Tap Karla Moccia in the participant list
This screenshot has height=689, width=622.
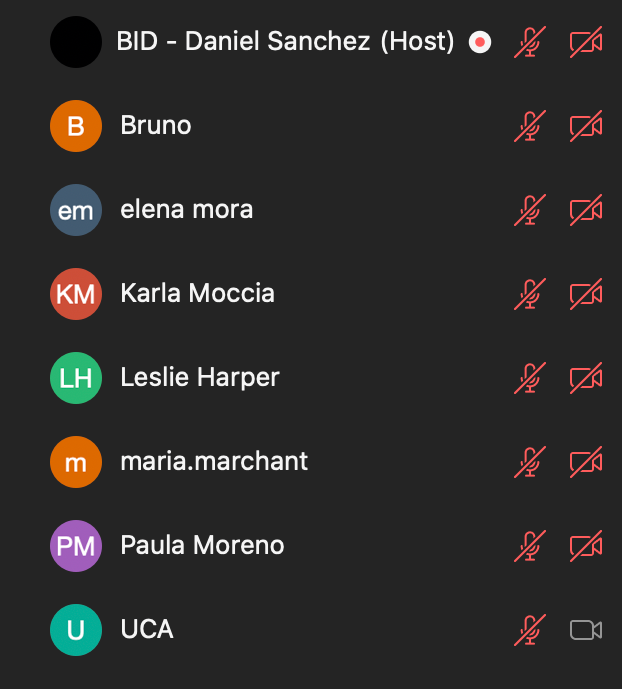point(197,294)
